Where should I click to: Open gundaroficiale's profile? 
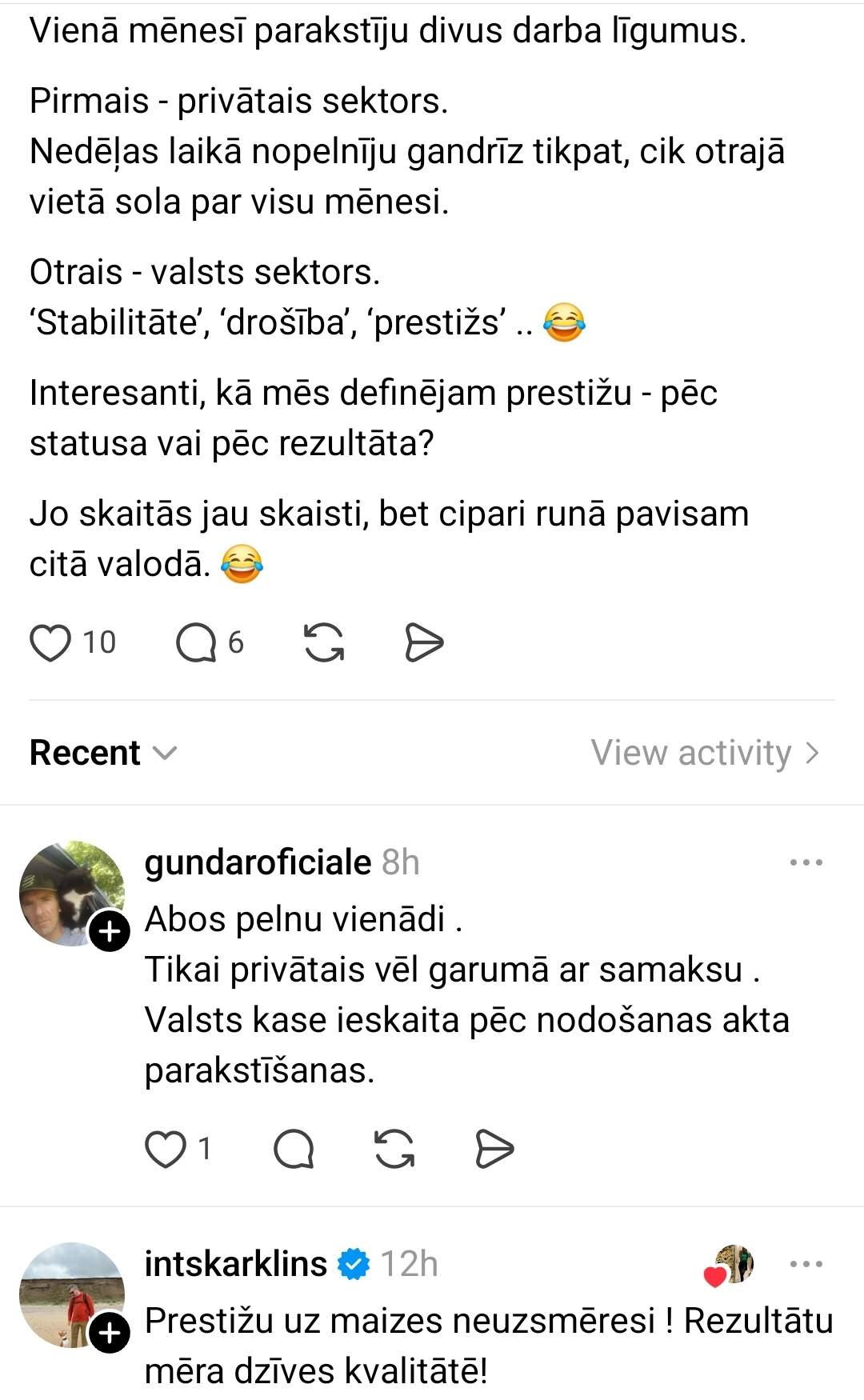point(258,862)
